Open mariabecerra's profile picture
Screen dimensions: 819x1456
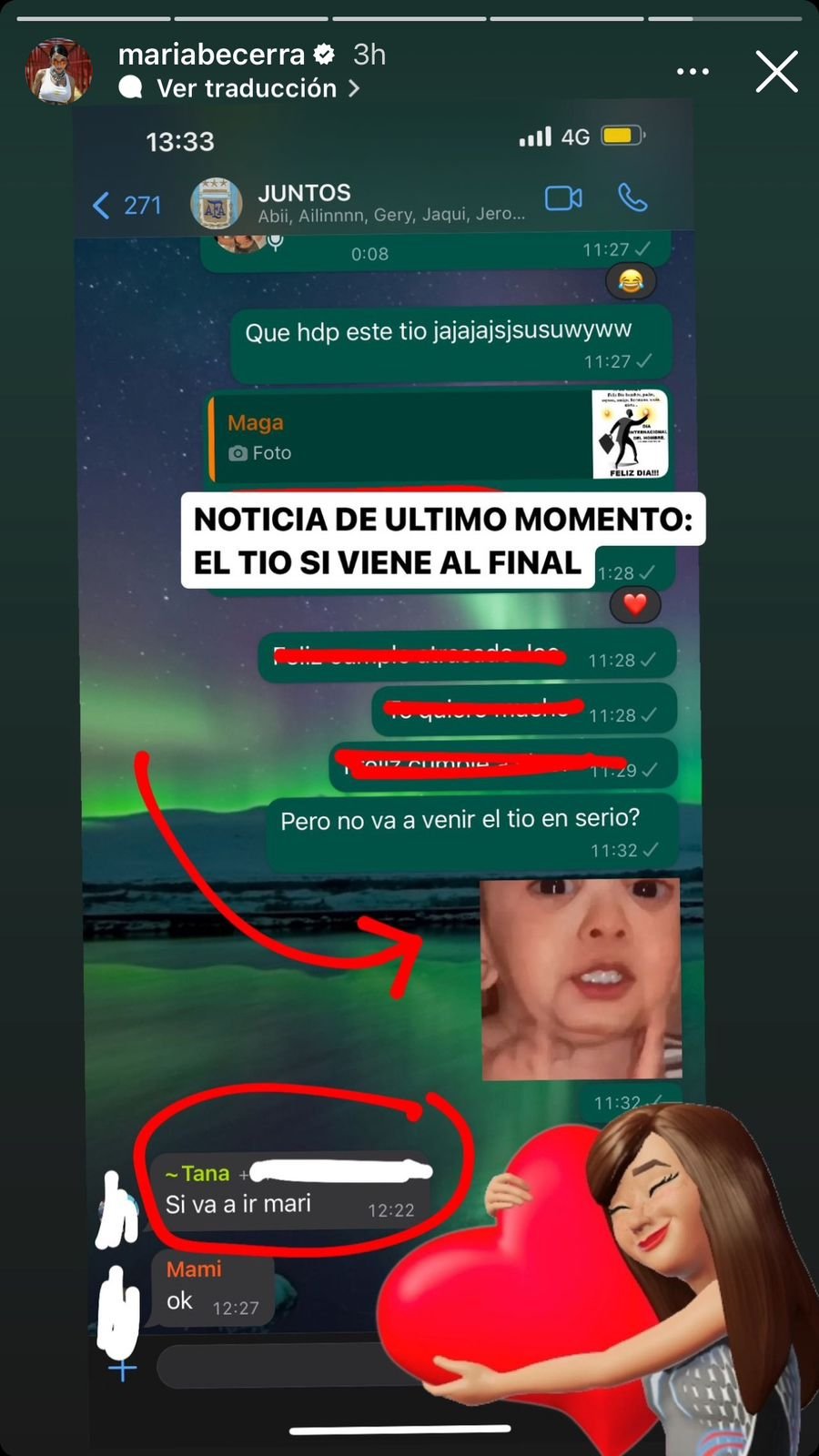(x=59, y=71)
